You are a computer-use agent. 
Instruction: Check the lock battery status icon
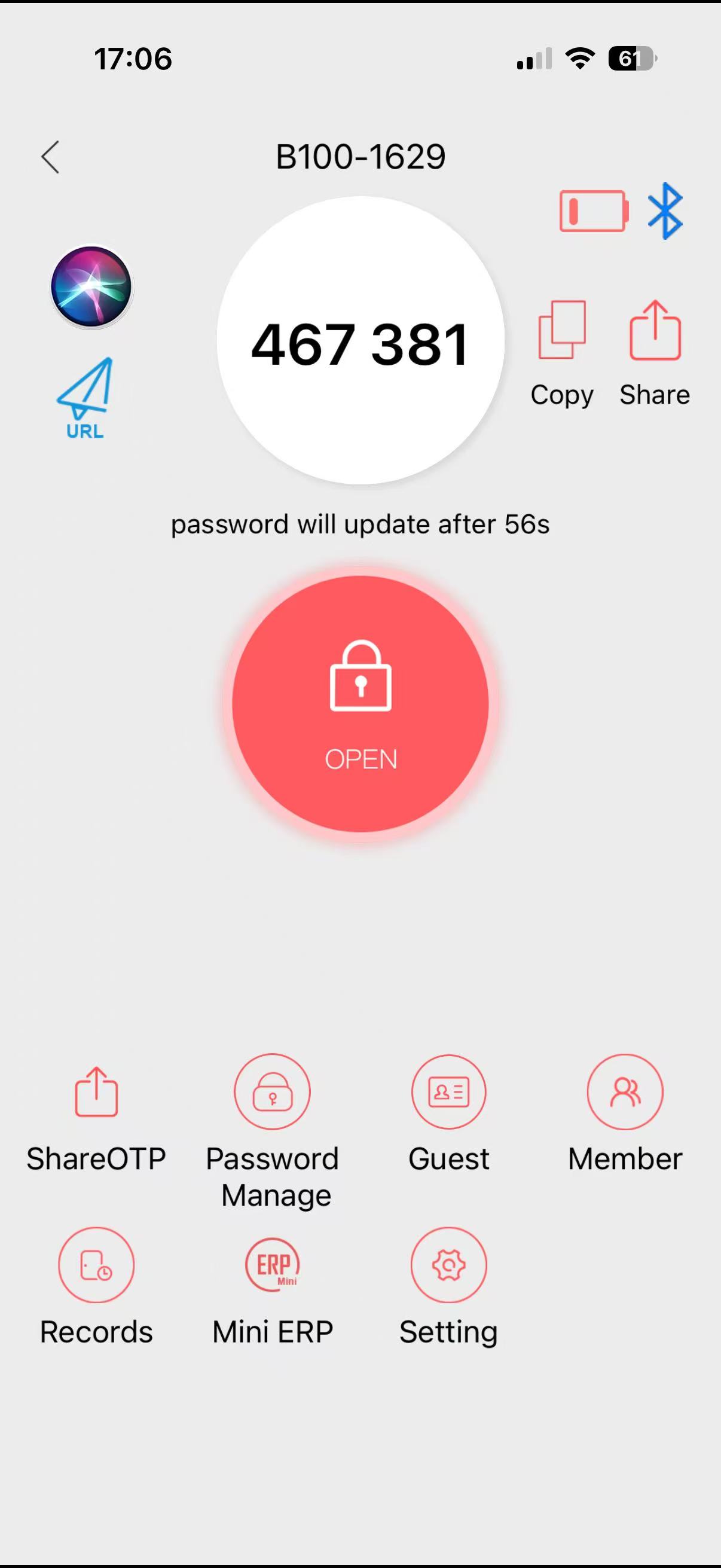click(592, 212)
